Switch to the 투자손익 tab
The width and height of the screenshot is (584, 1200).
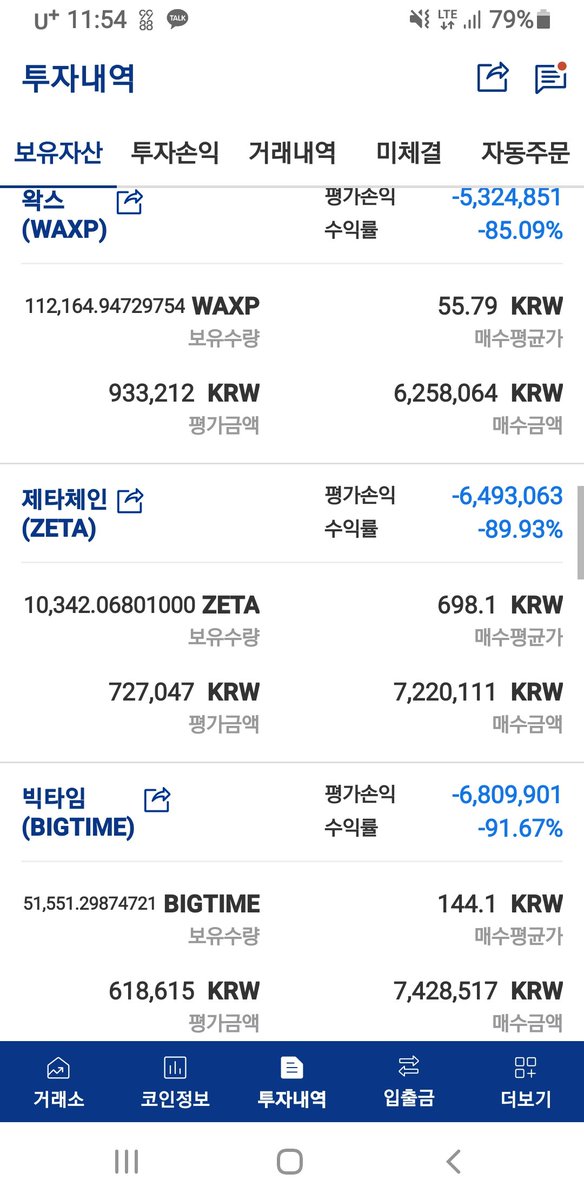click(175, 153)
